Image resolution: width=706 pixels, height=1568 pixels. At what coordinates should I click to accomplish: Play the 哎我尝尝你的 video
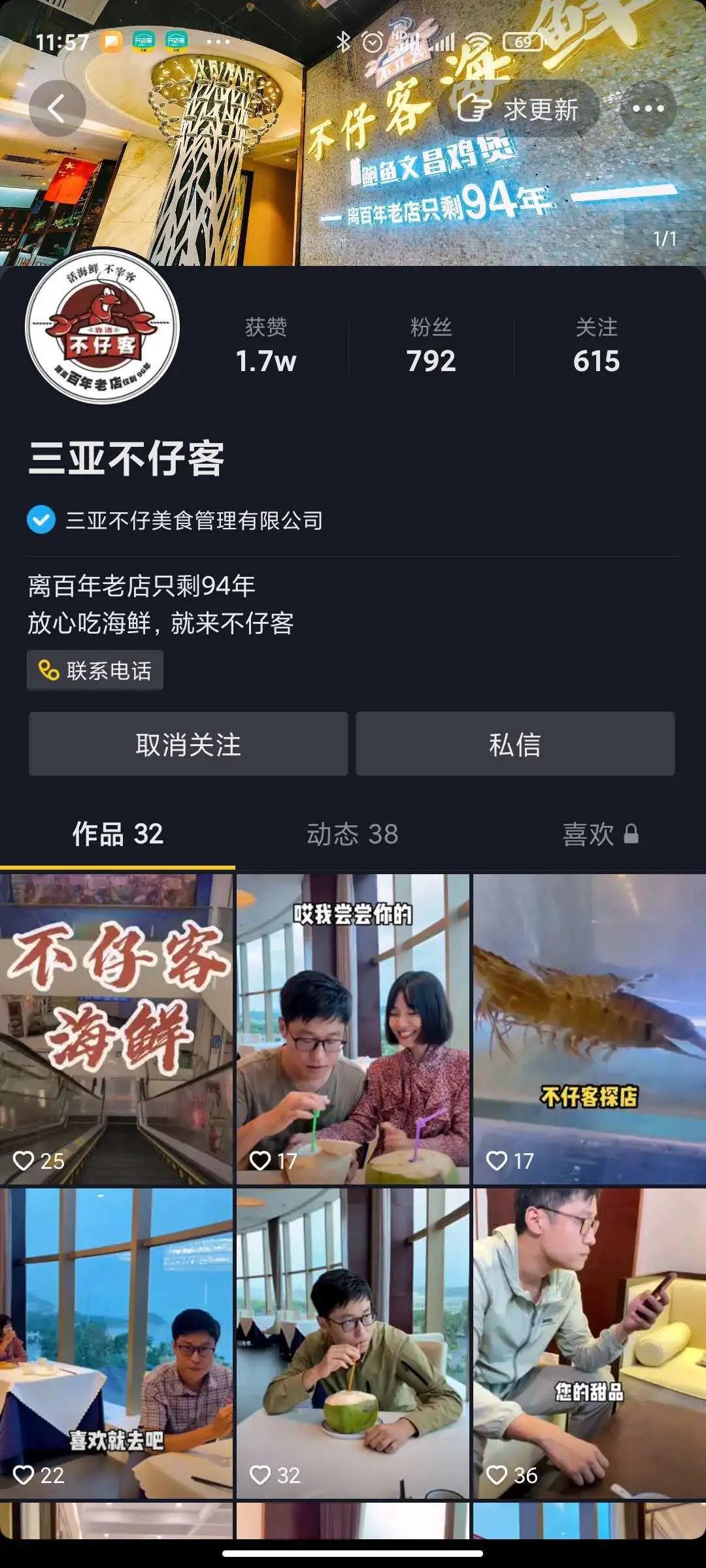(x=352, y=1029)
